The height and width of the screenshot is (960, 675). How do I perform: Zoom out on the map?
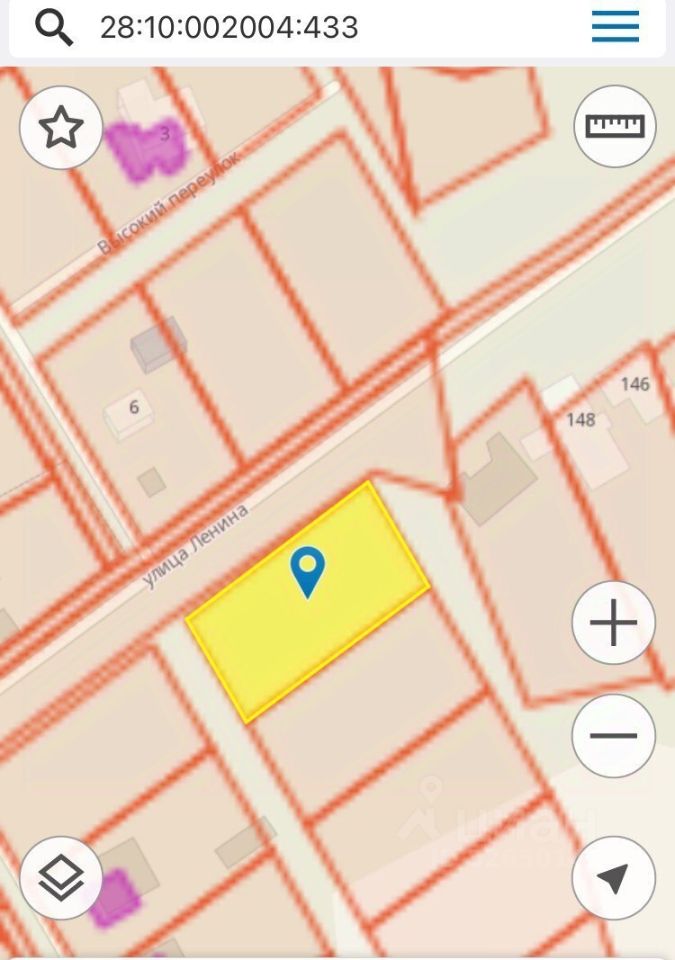[613, 736]
